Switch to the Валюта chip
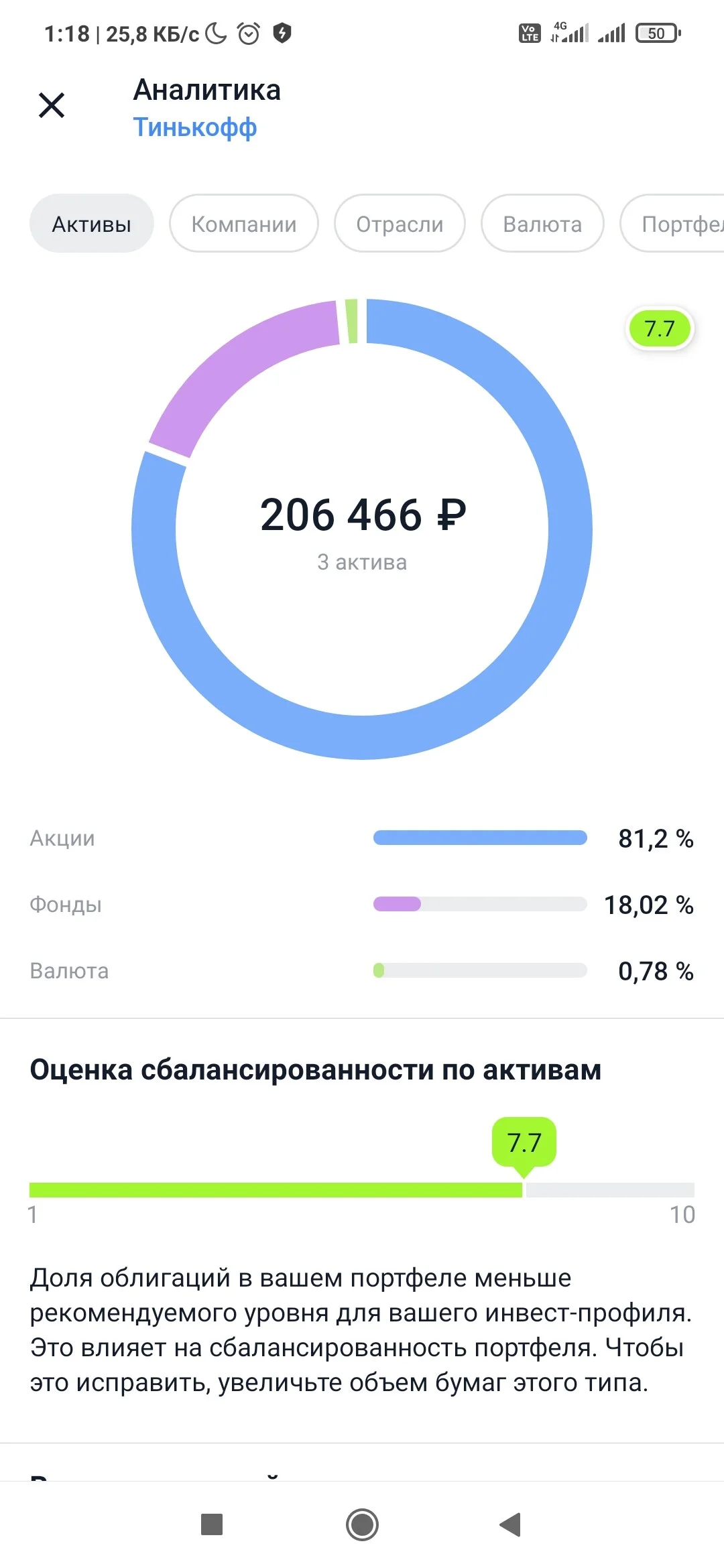 [542, 224]
